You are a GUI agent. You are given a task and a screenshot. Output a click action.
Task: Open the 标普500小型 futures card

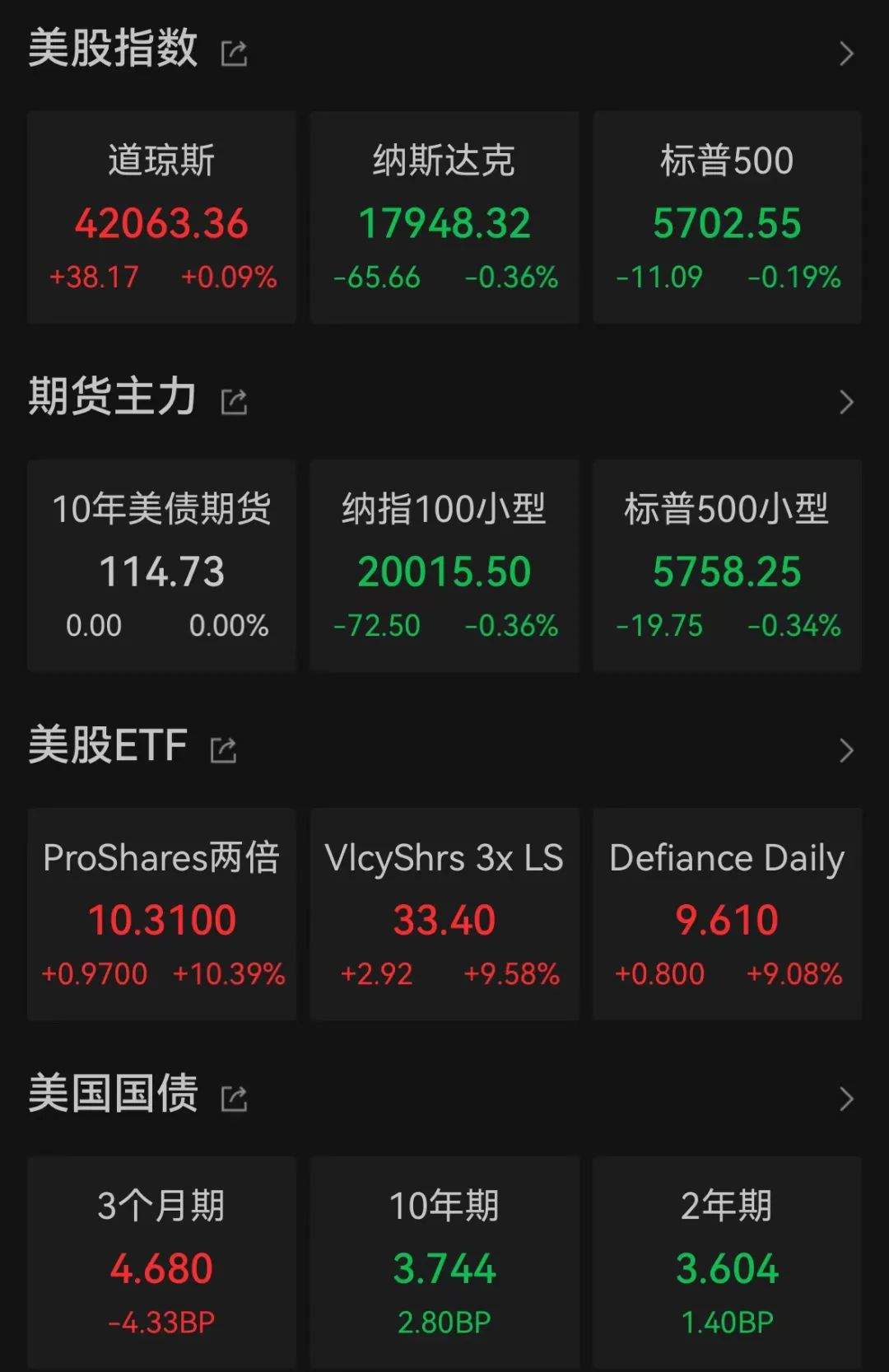tap(727, 566)
